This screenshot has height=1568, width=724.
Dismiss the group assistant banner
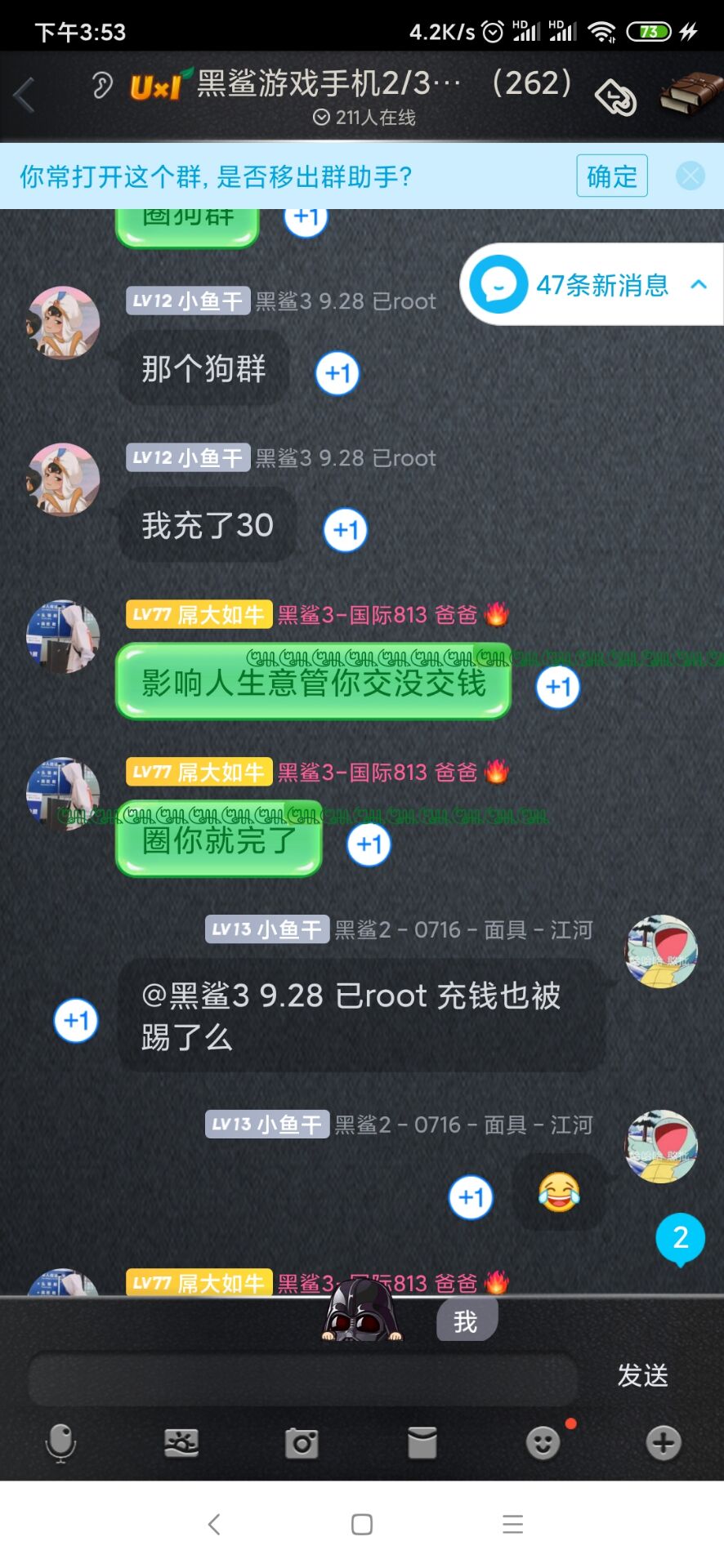[690, 176]
